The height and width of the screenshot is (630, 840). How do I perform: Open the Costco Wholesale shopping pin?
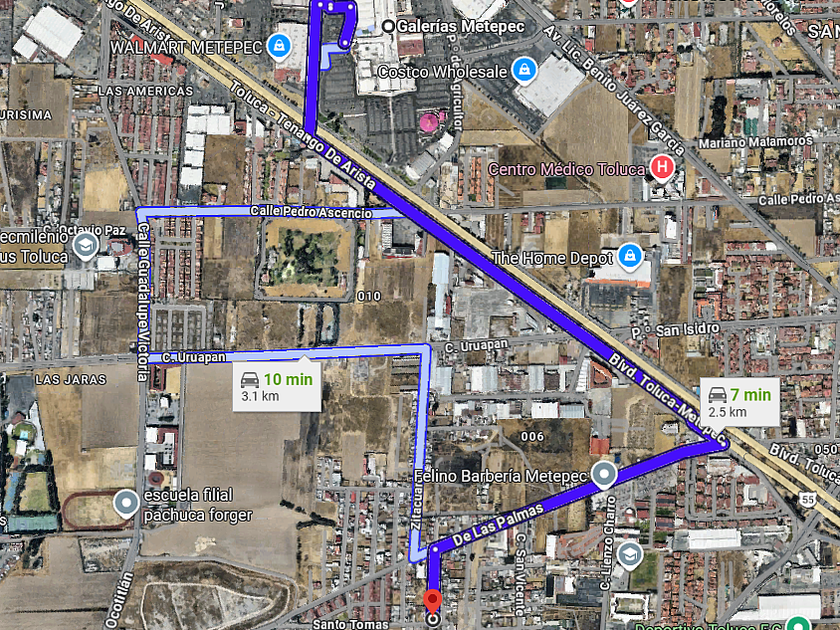click(524, 70)
